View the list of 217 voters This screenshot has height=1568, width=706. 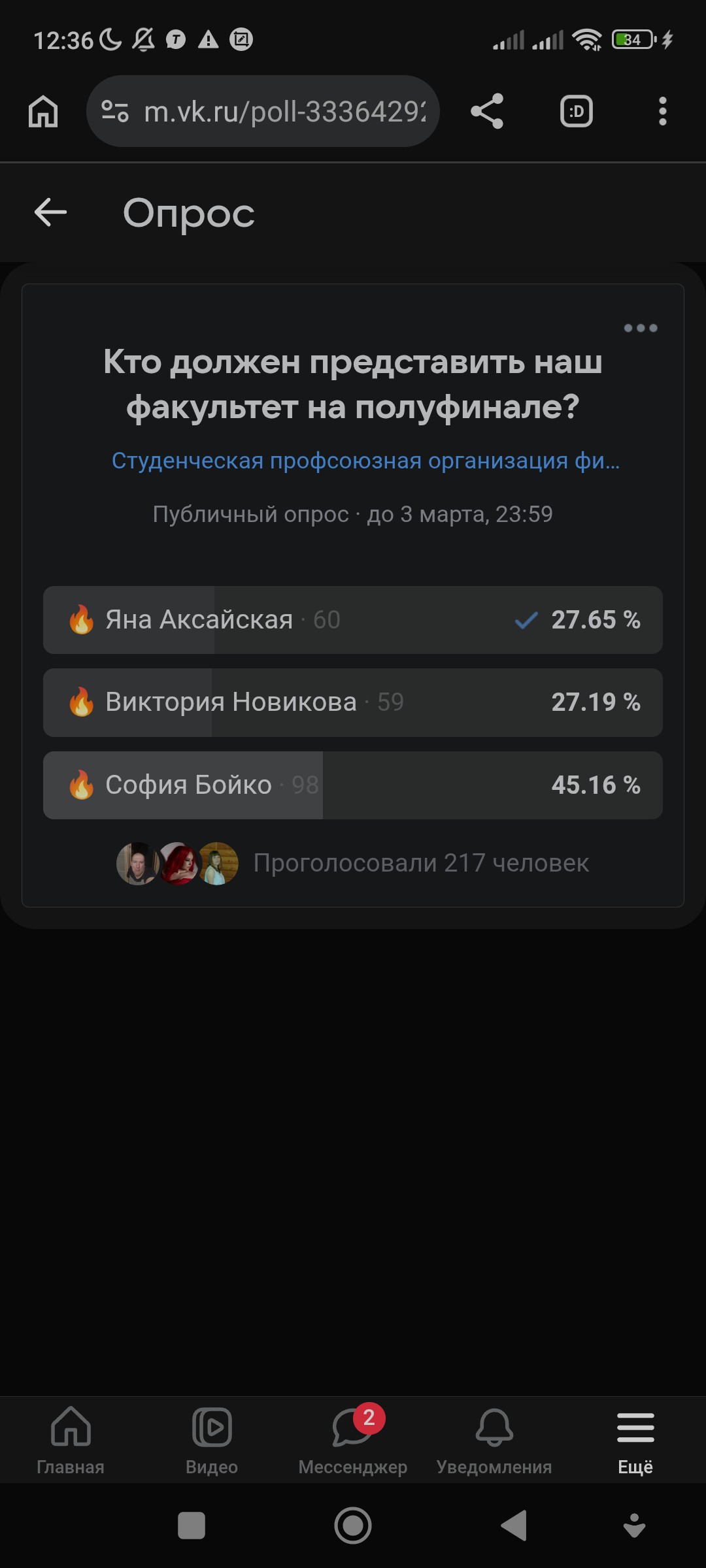coord(420,863)
